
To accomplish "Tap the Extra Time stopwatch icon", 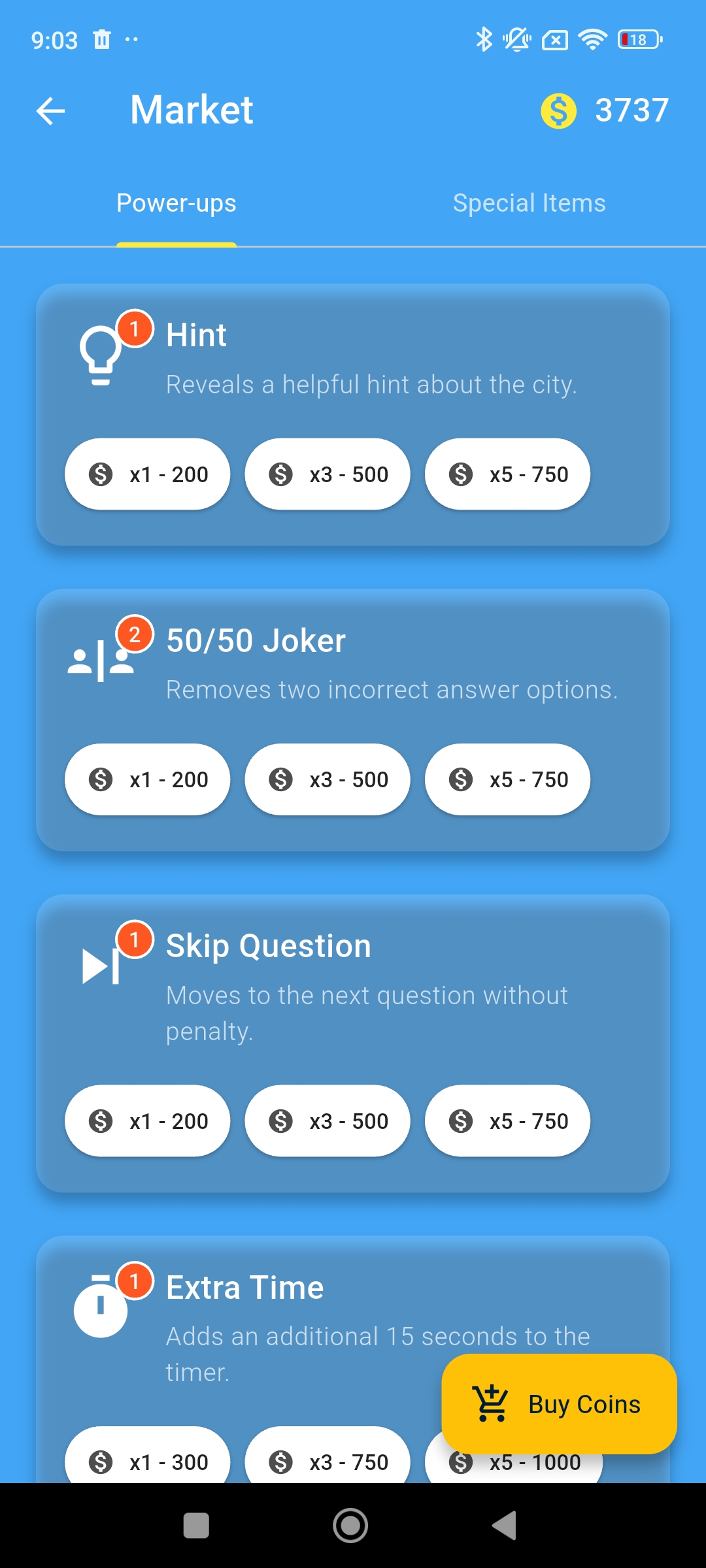I will 99,1310.
